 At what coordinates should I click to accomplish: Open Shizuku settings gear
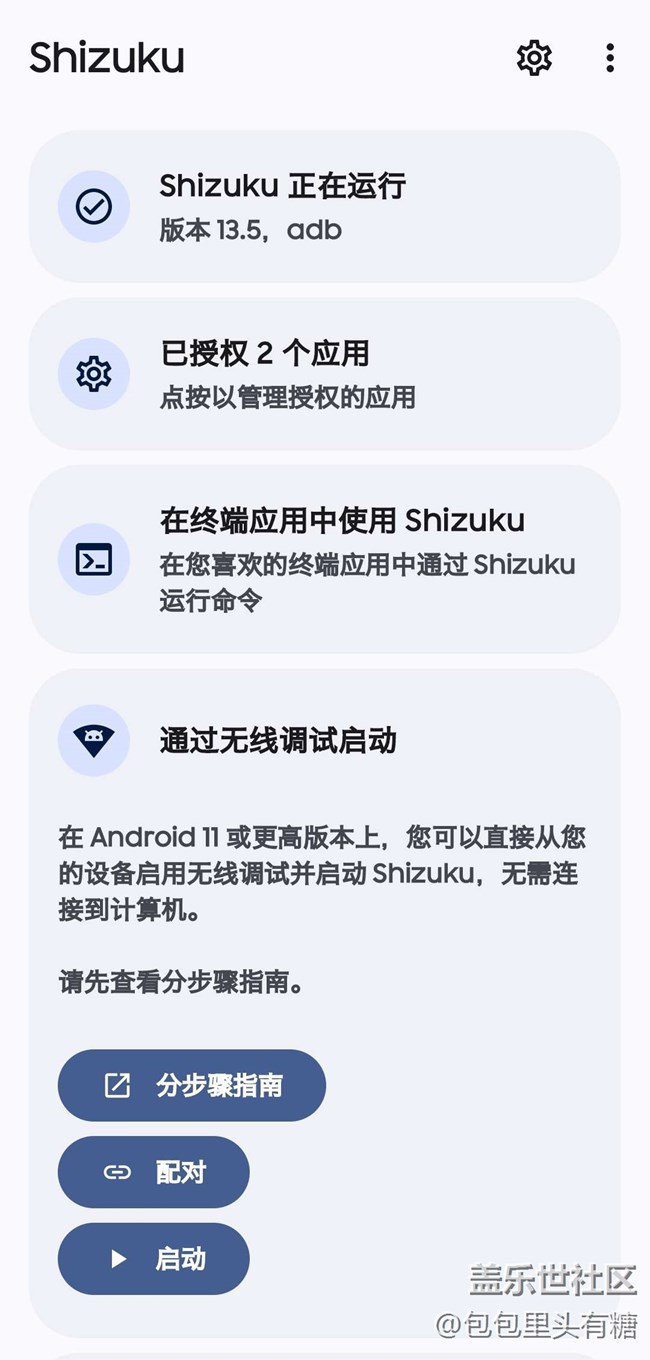pos(534,58)
